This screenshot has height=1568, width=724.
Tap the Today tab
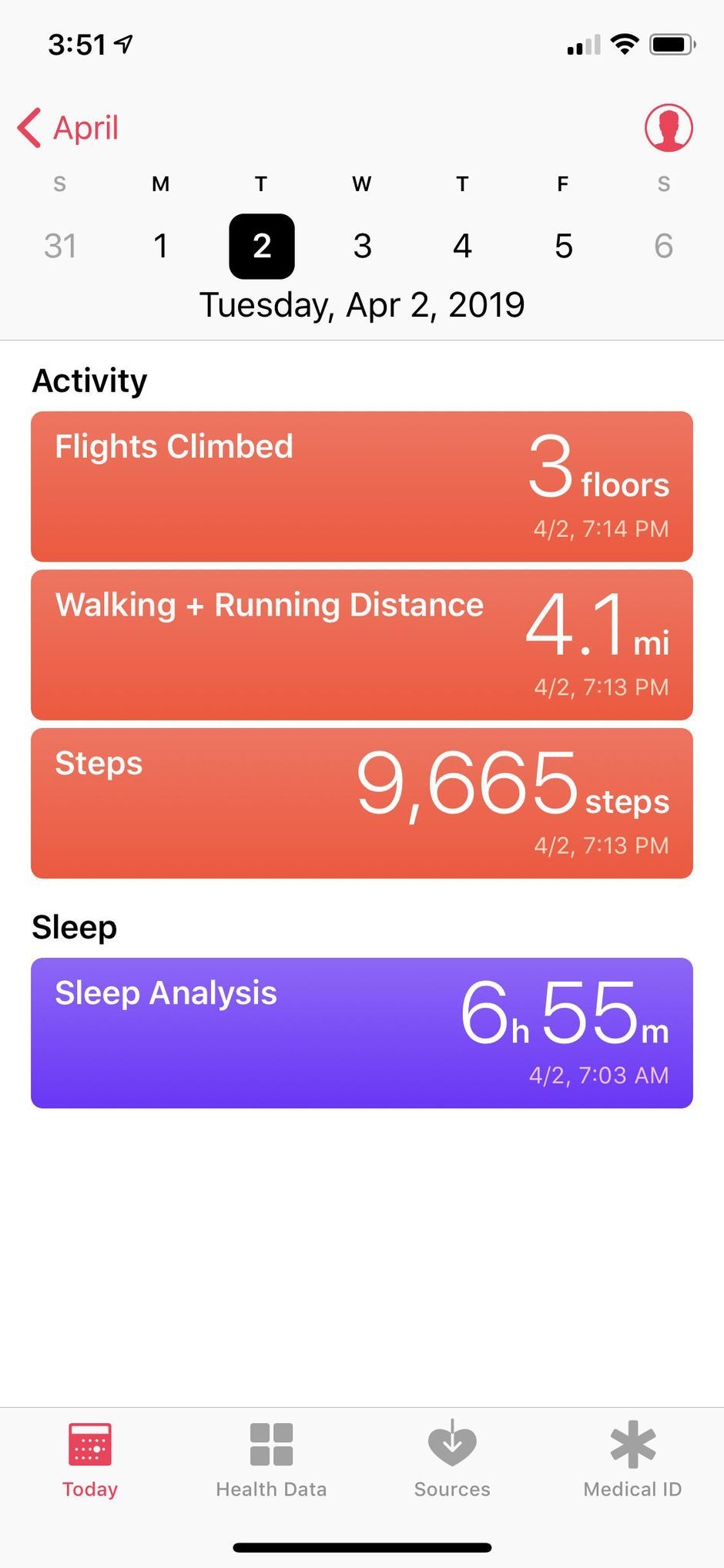click(x=90, y=1460)
